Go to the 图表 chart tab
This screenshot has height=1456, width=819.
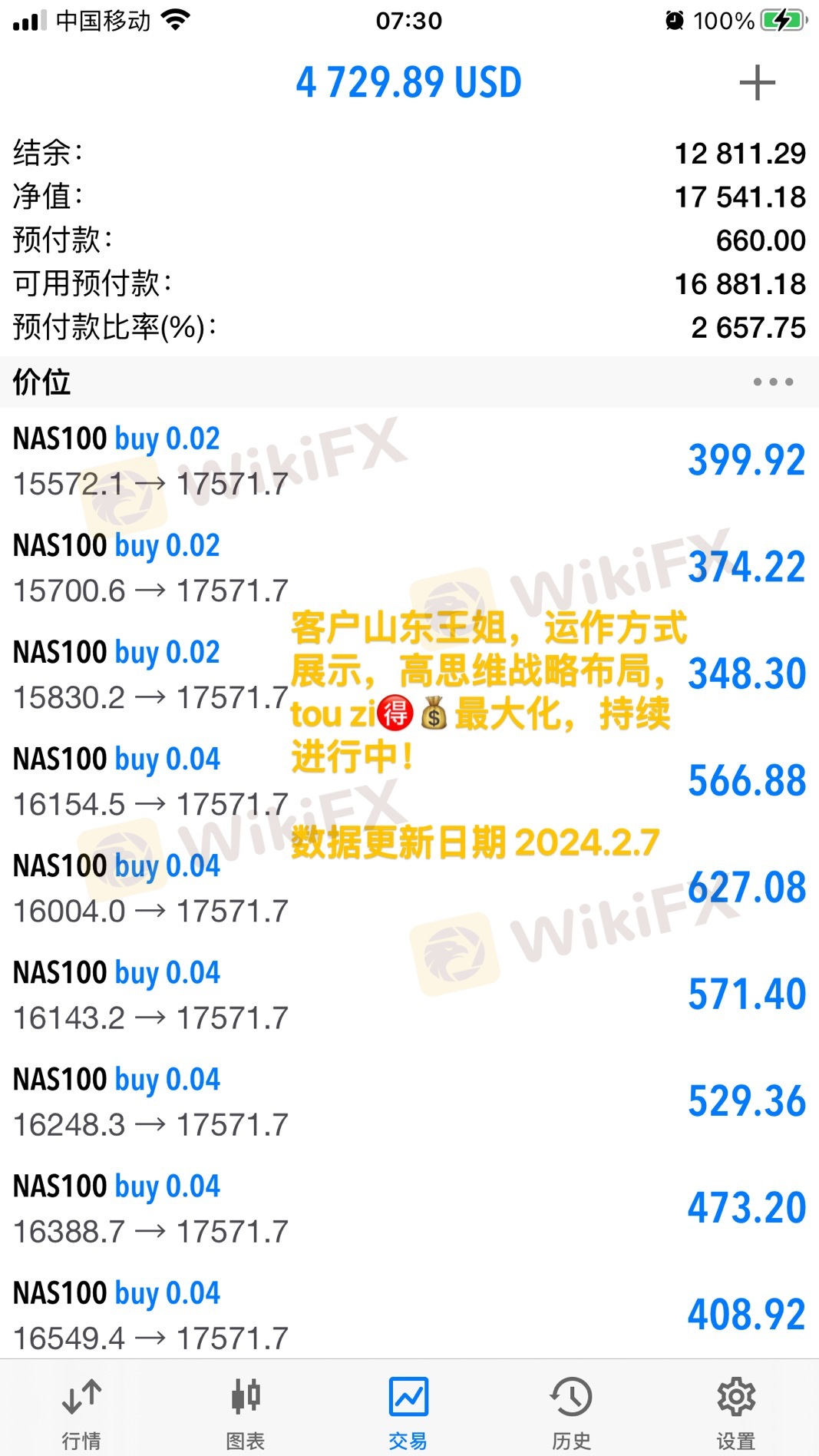[246, 1411]
